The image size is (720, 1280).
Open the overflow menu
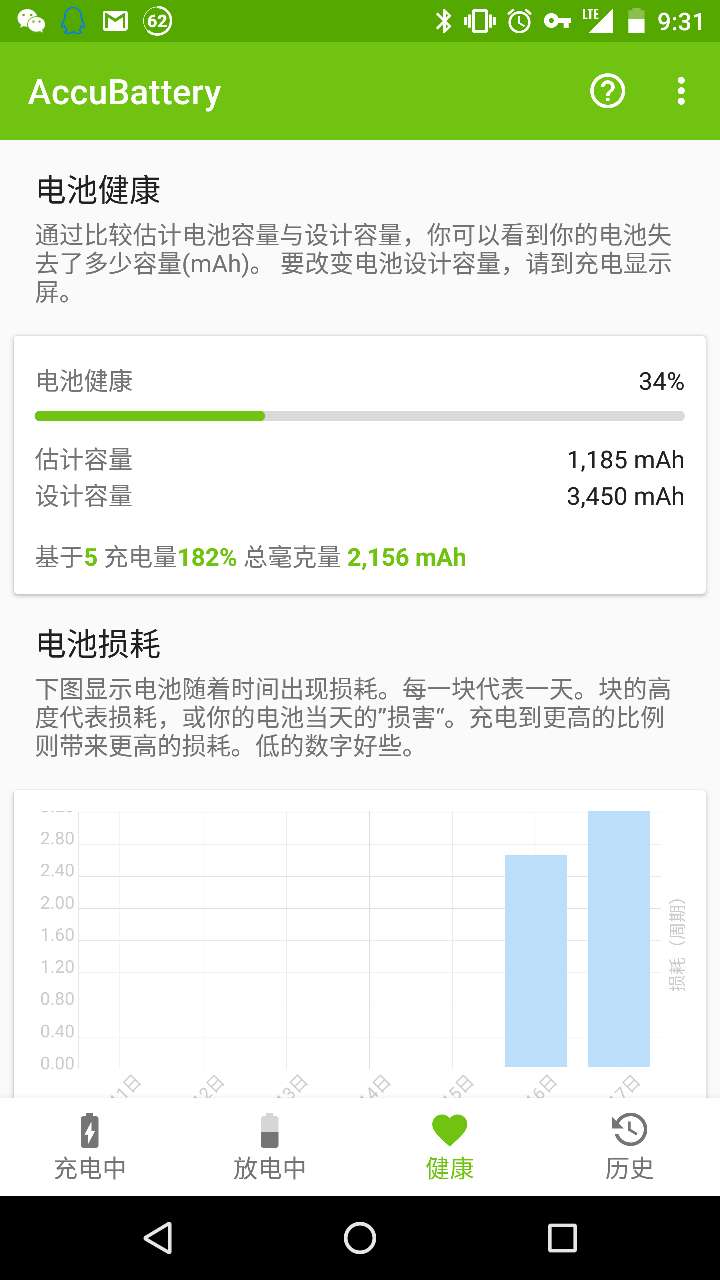pos(681,92)
